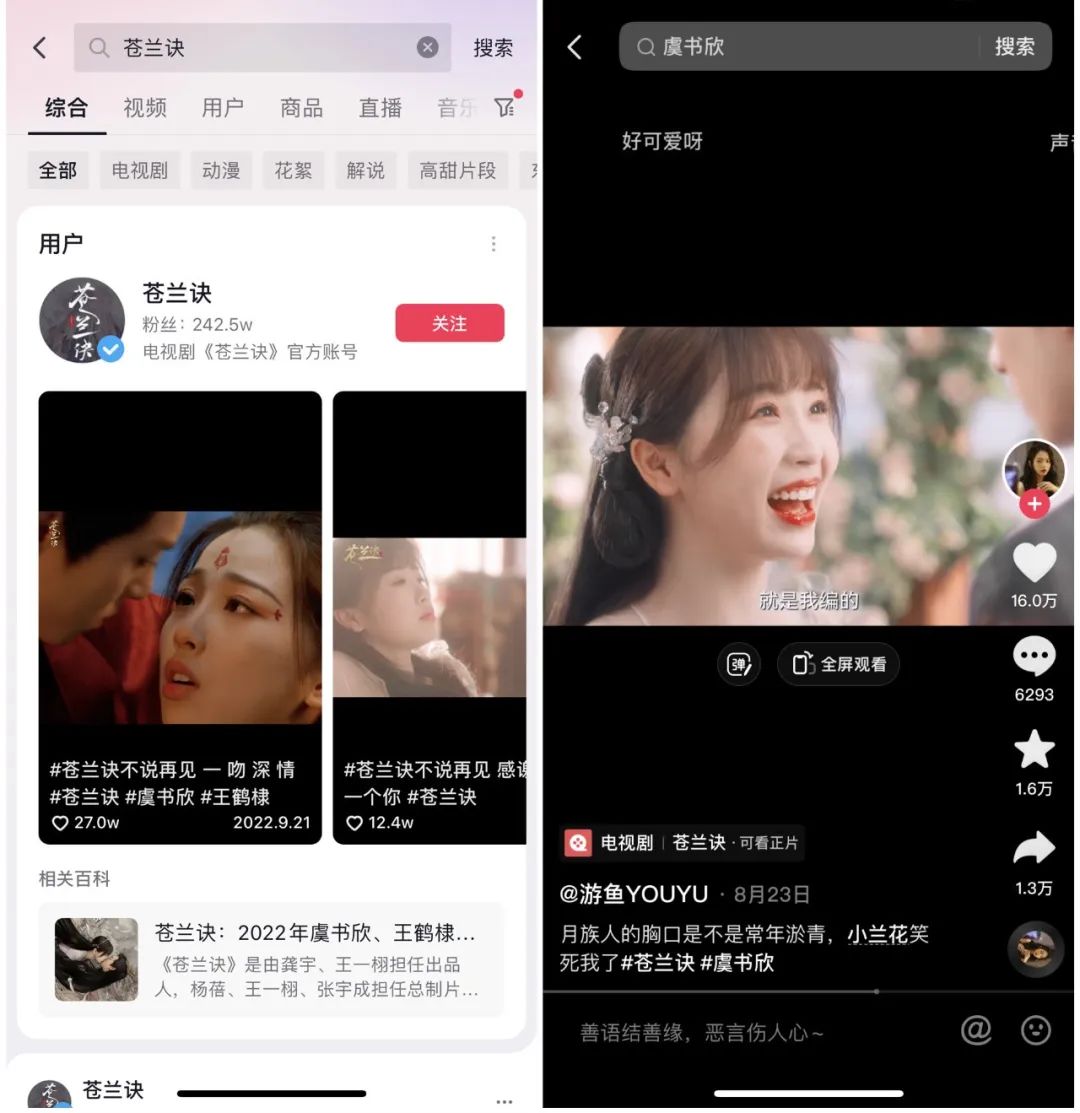Viewport: 1080px width, 1113px height.
Task: Clear the 苍兰诀 search text with the x
Action: [x=428, y=46]
